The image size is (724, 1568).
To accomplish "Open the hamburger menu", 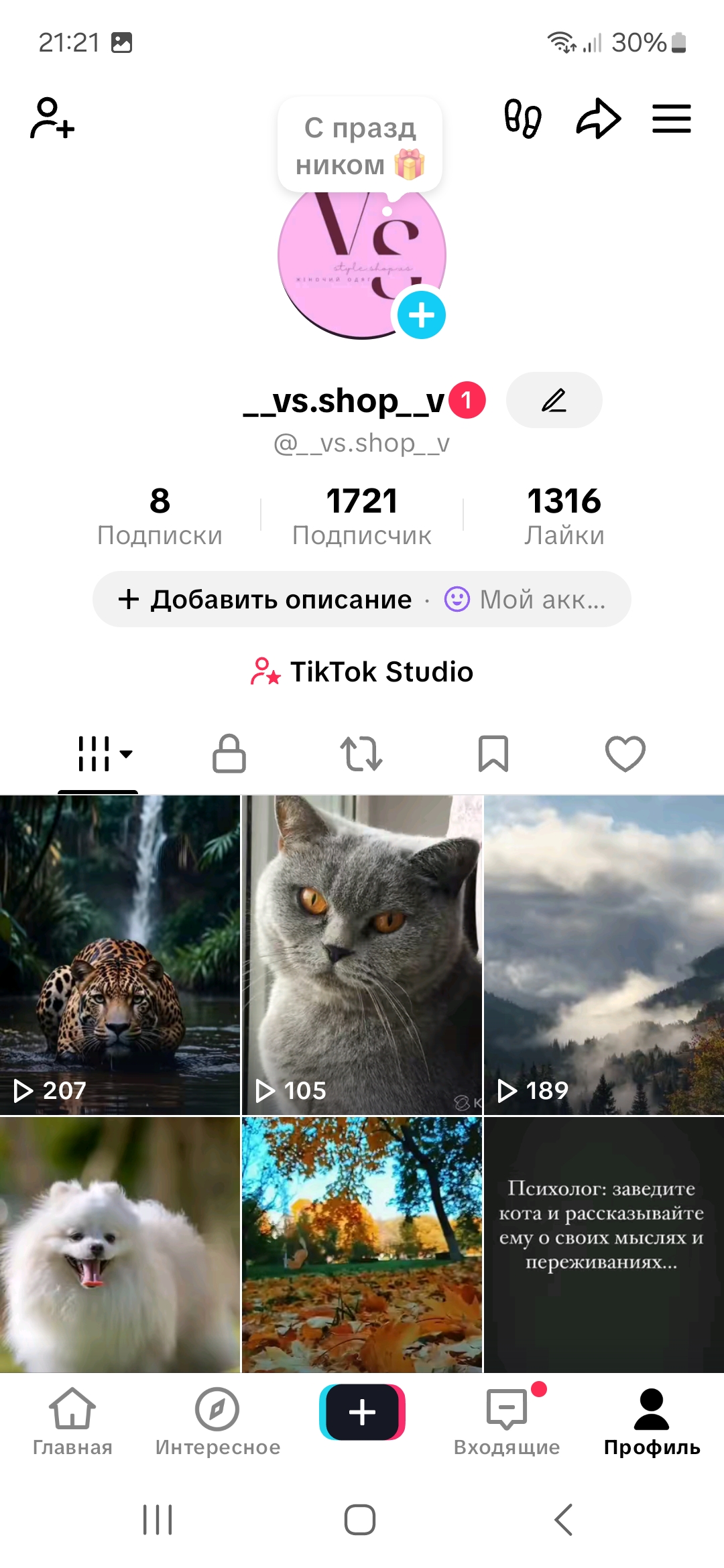I will pyautogui.click(x=671, y=119).
